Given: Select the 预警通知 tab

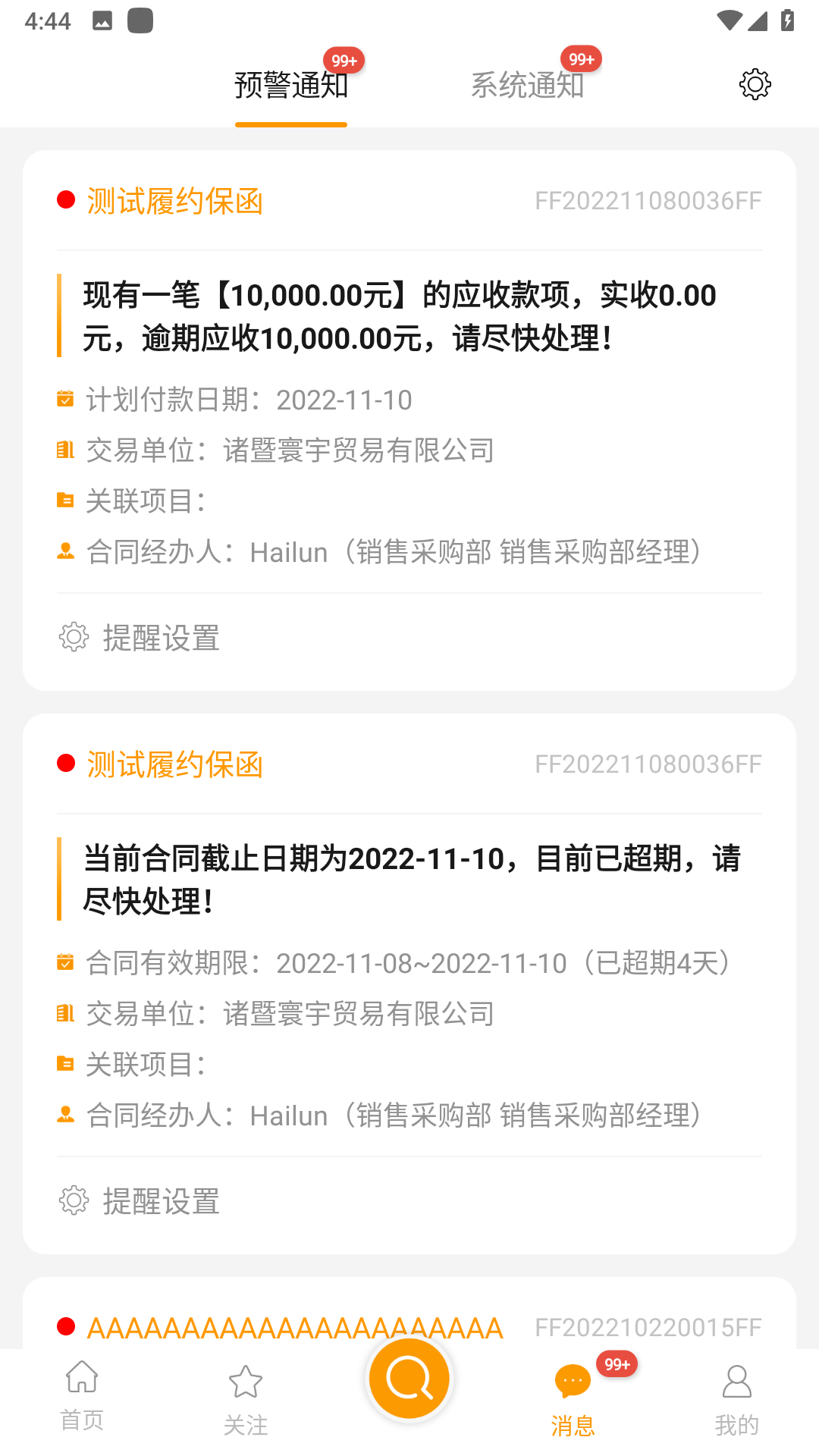Looking at the screenshot, I should 291,85.
